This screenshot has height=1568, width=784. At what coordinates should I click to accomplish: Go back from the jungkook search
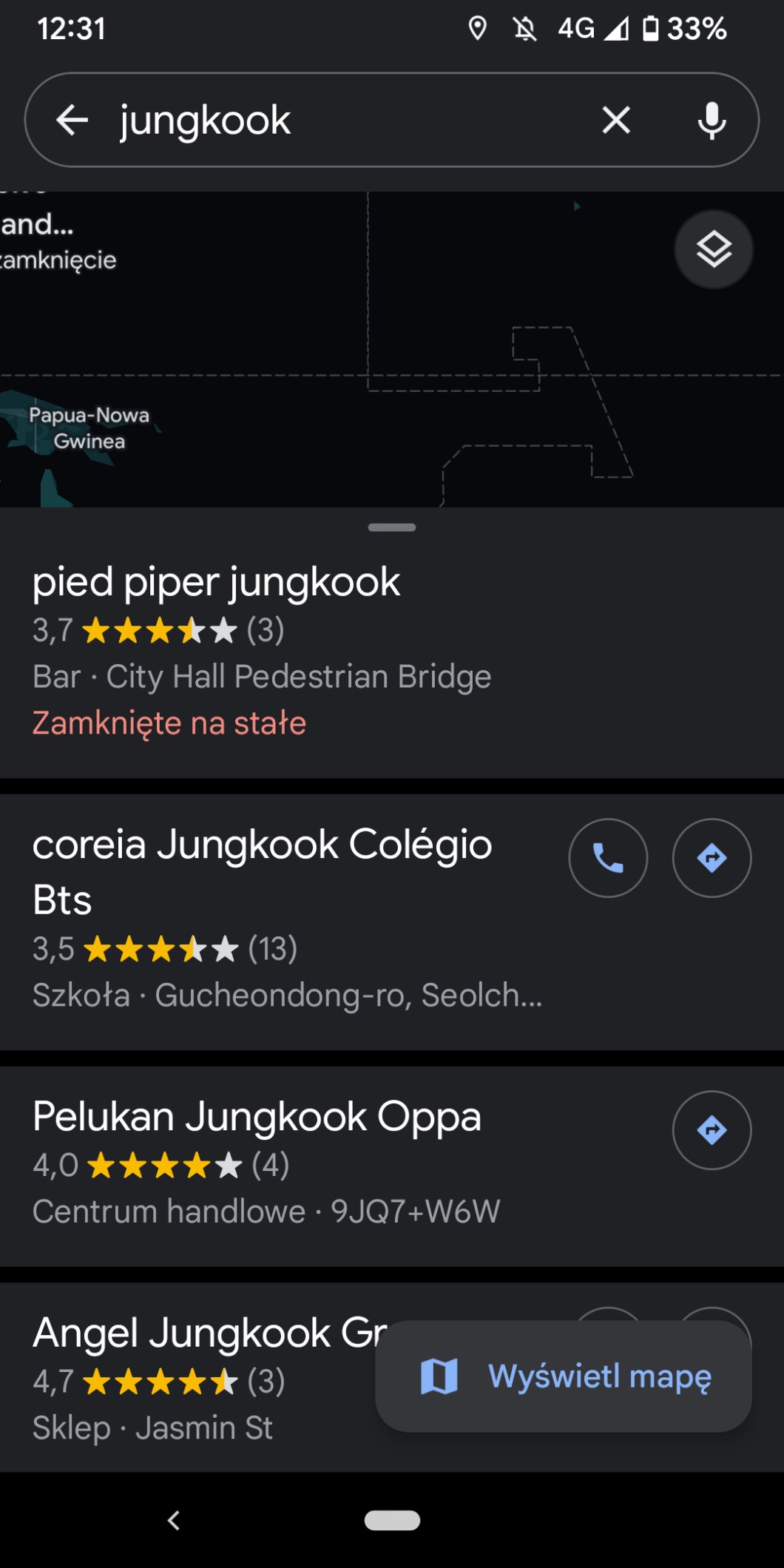coord(72,120)
